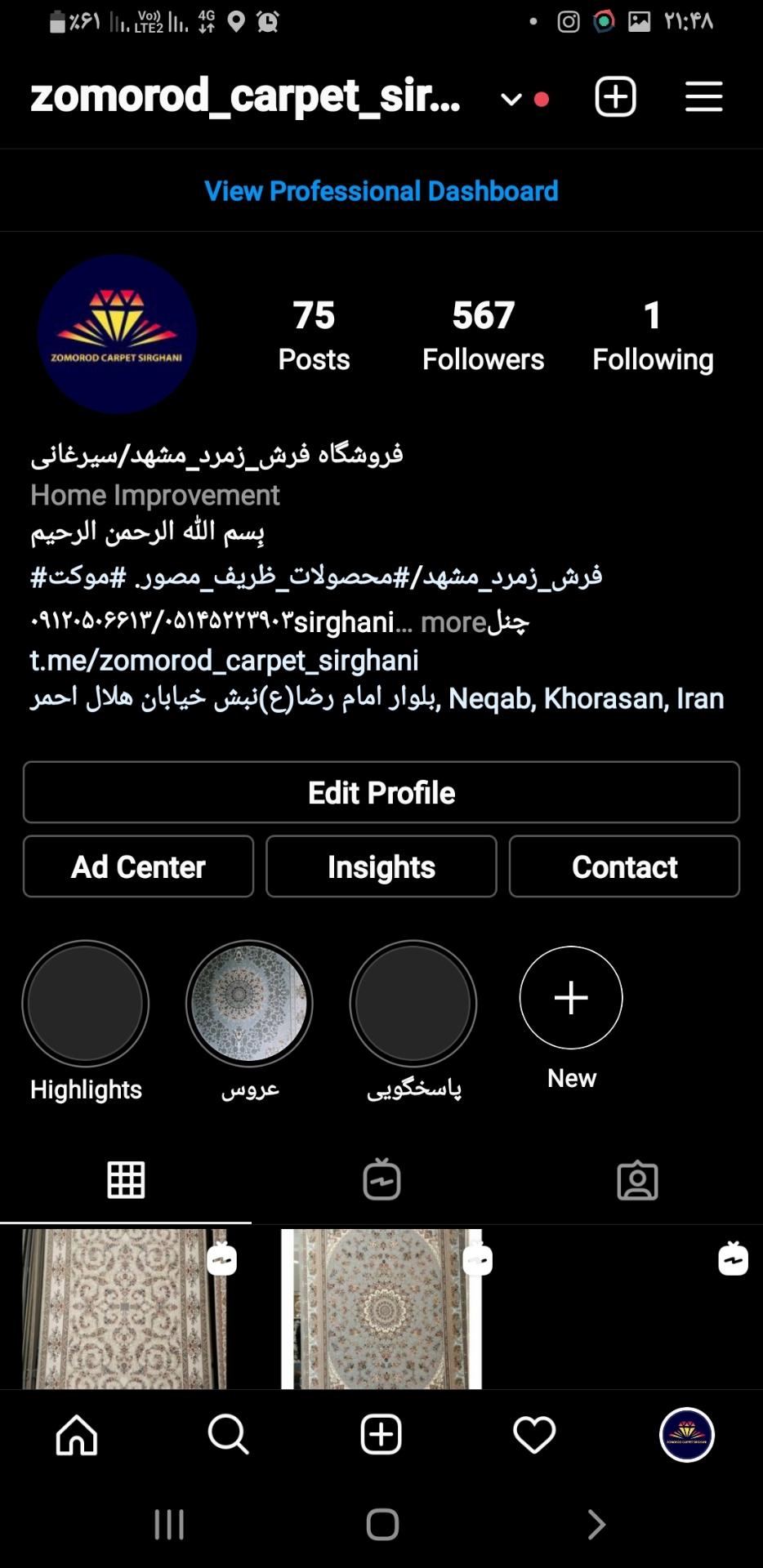Expand the account switcher next to username

(x=511, y=98)
